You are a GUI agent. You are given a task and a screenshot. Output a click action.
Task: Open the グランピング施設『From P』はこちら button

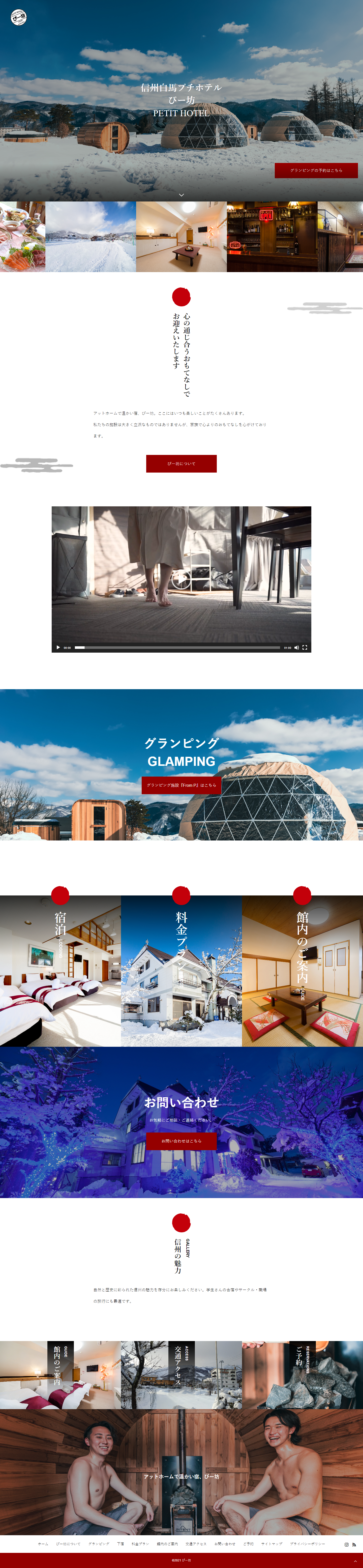[181, 785]
